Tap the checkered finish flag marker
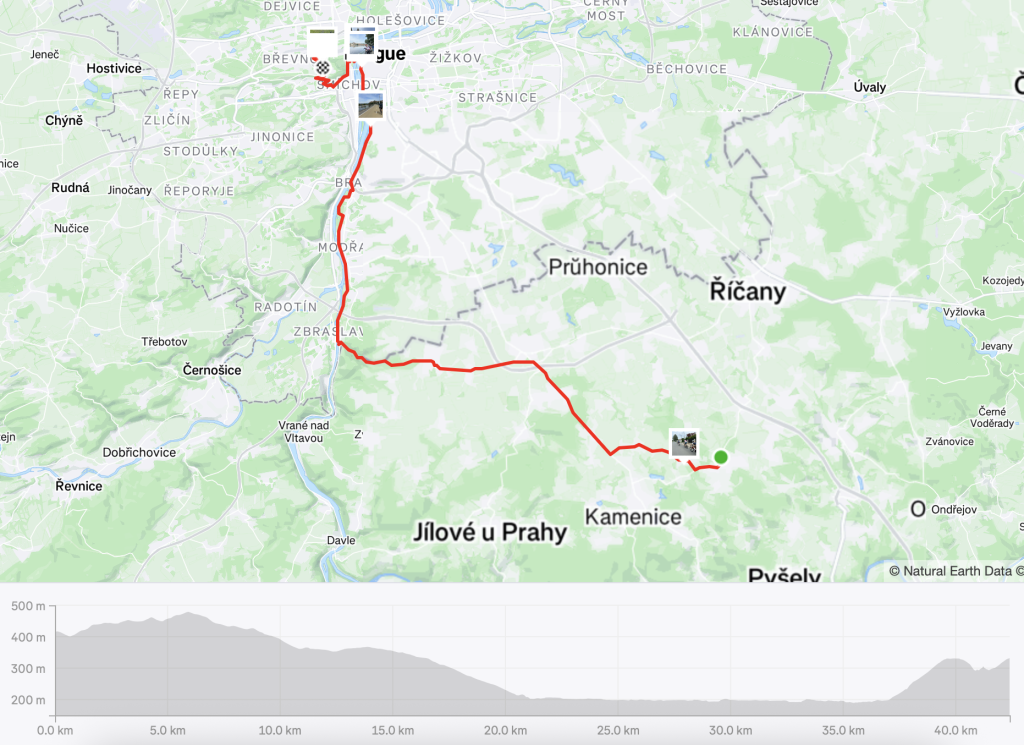Image resolution: width=1024 pixels, height=745 pixels. tap(324, 68)
